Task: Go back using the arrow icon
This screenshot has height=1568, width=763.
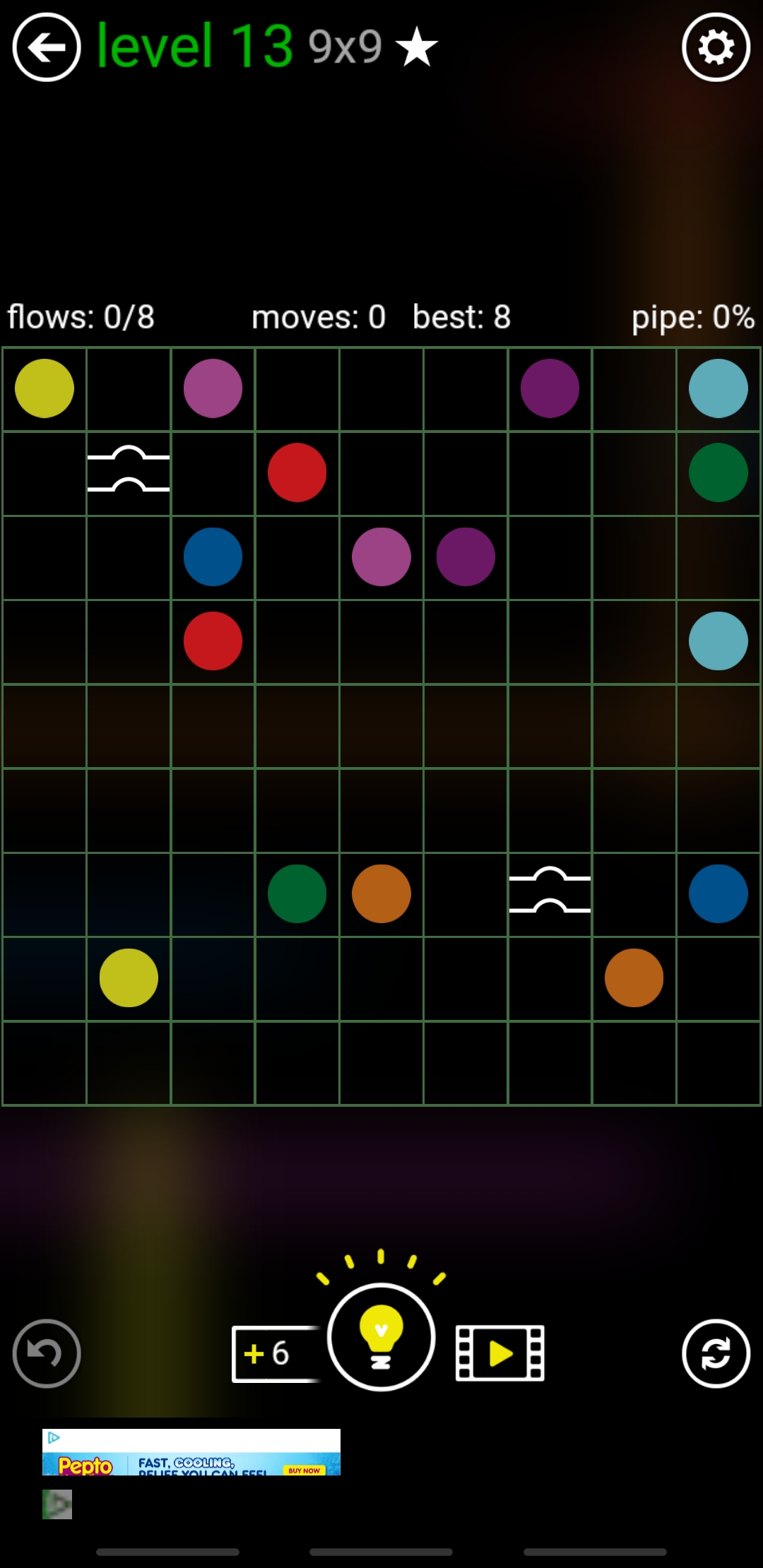Action: [47, 47]
